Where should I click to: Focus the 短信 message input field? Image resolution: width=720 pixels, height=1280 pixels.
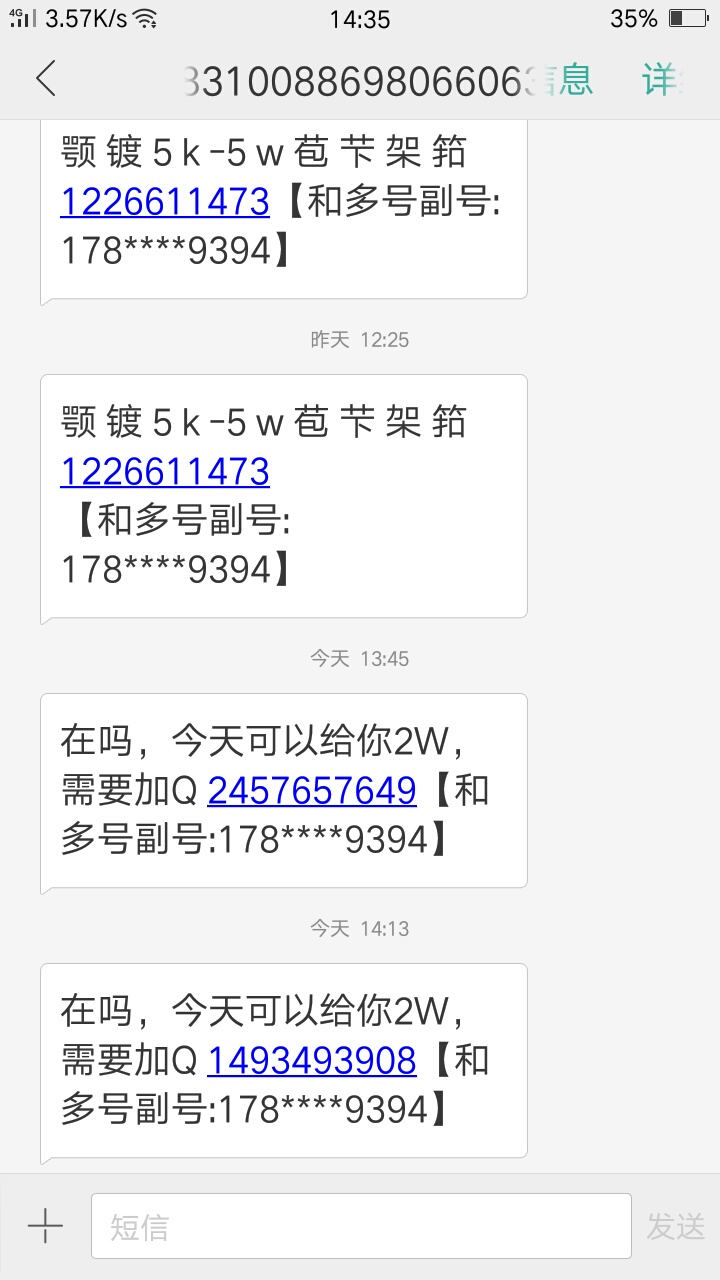click(361, 1226)
